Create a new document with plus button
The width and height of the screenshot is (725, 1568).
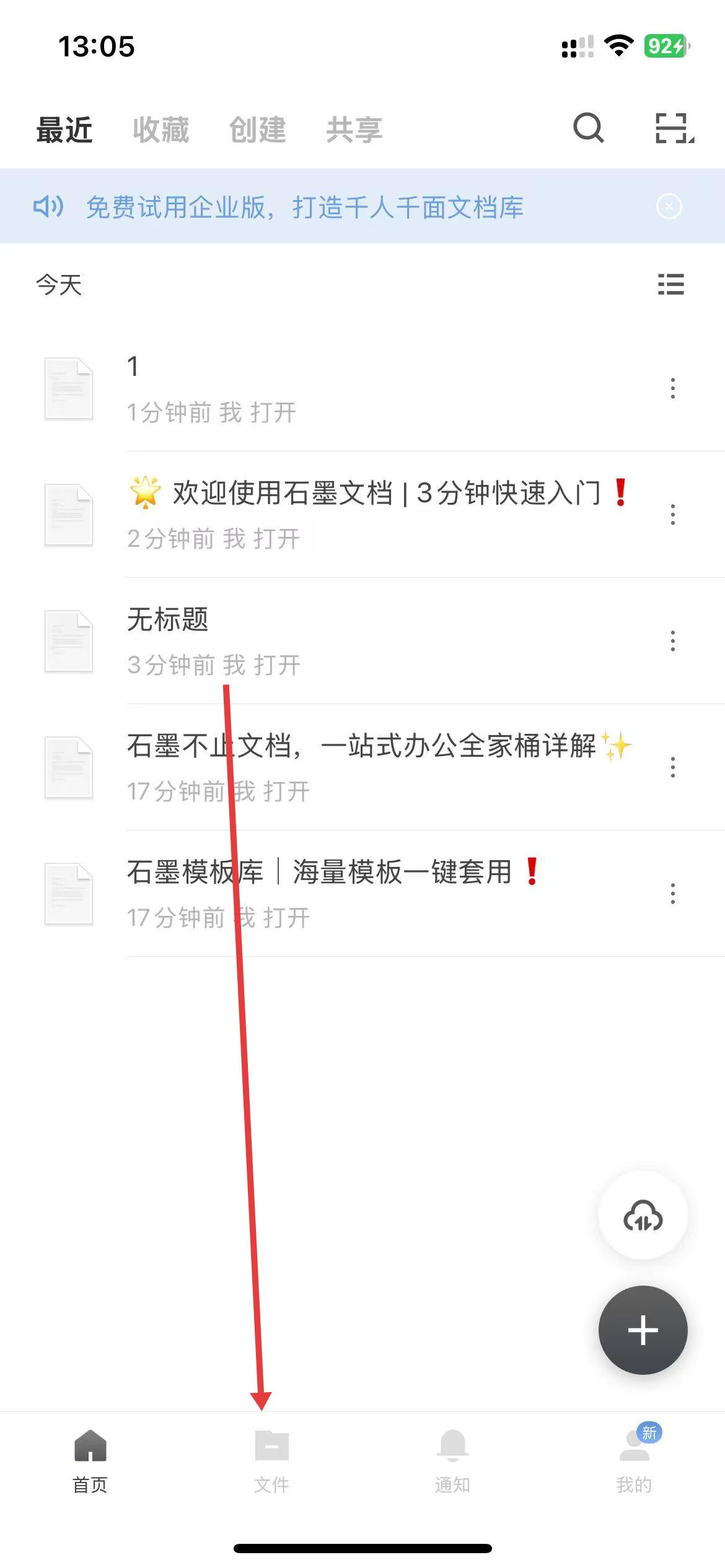coord(643,1330)
